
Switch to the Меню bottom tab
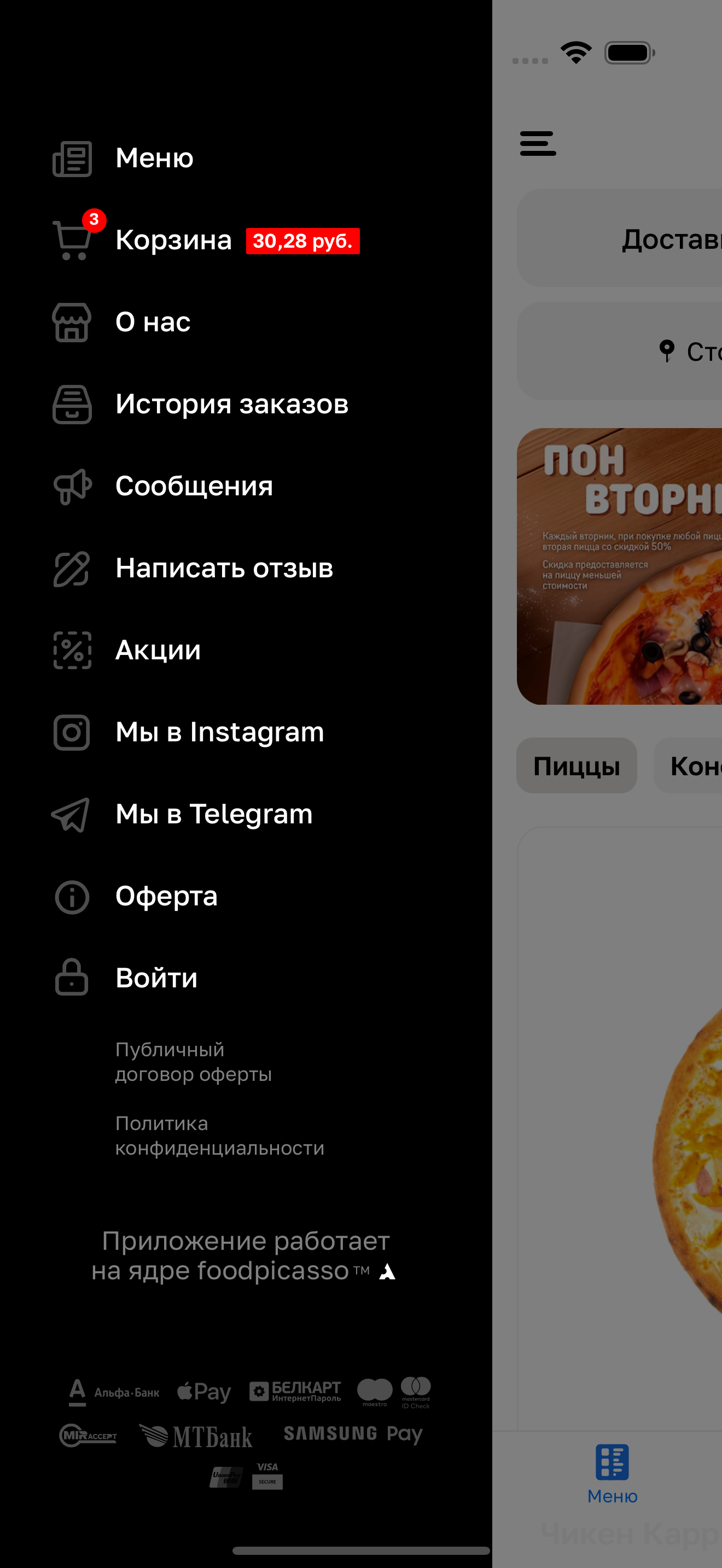click(612, 1472)
